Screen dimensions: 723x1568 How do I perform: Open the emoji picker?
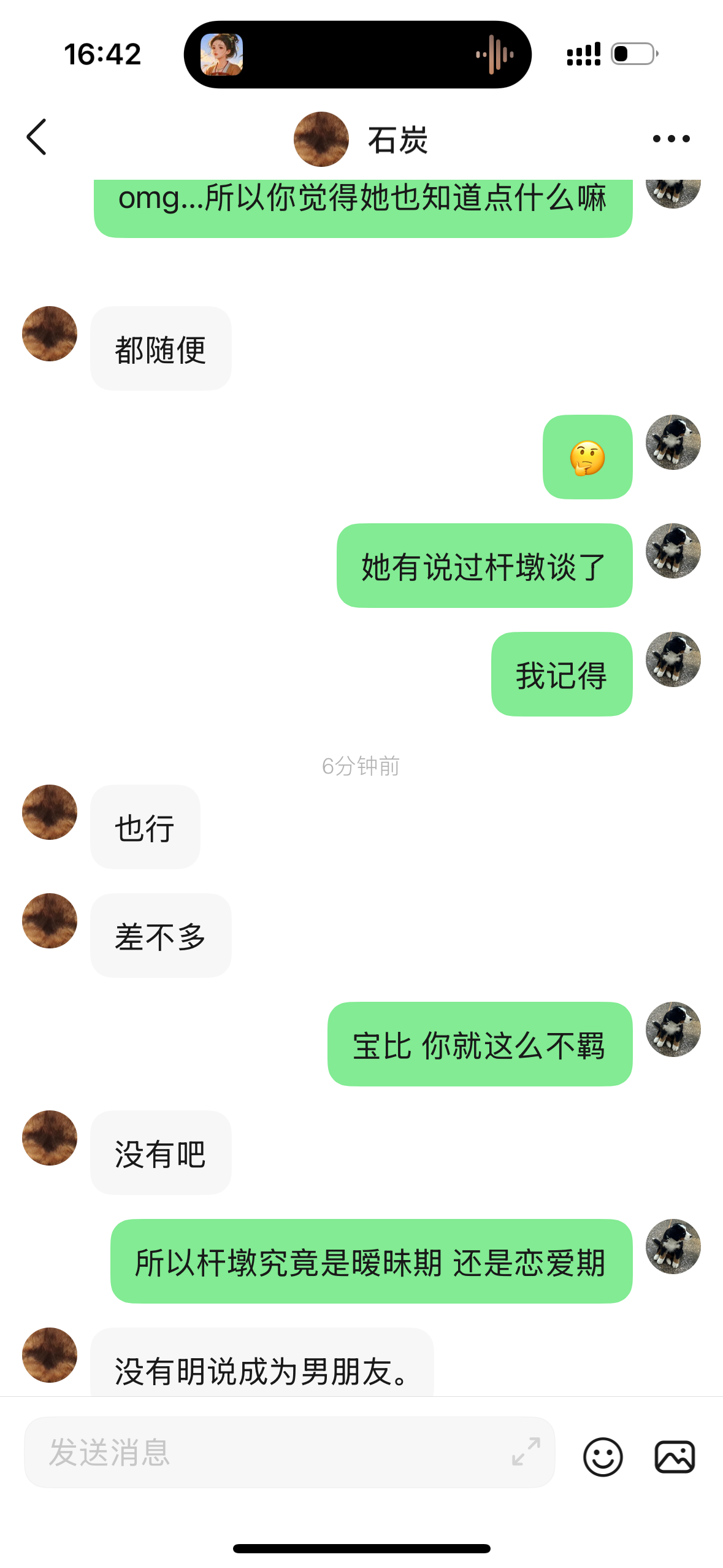coord(602,1456)
